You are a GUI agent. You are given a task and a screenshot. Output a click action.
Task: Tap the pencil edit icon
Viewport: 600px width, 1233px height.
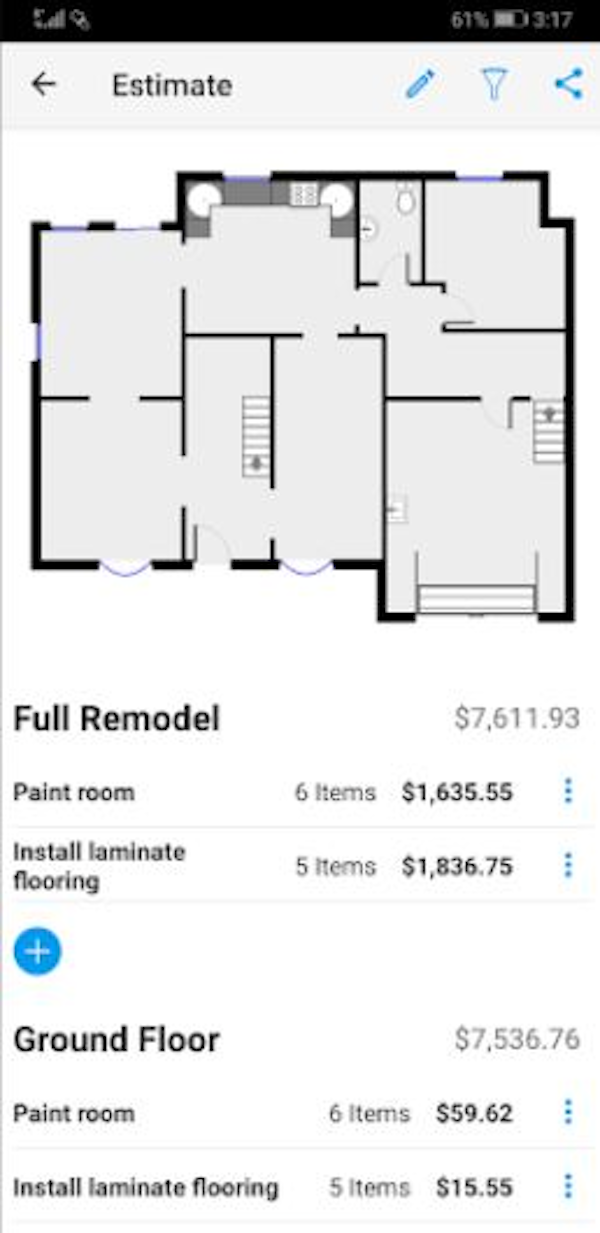421,85
